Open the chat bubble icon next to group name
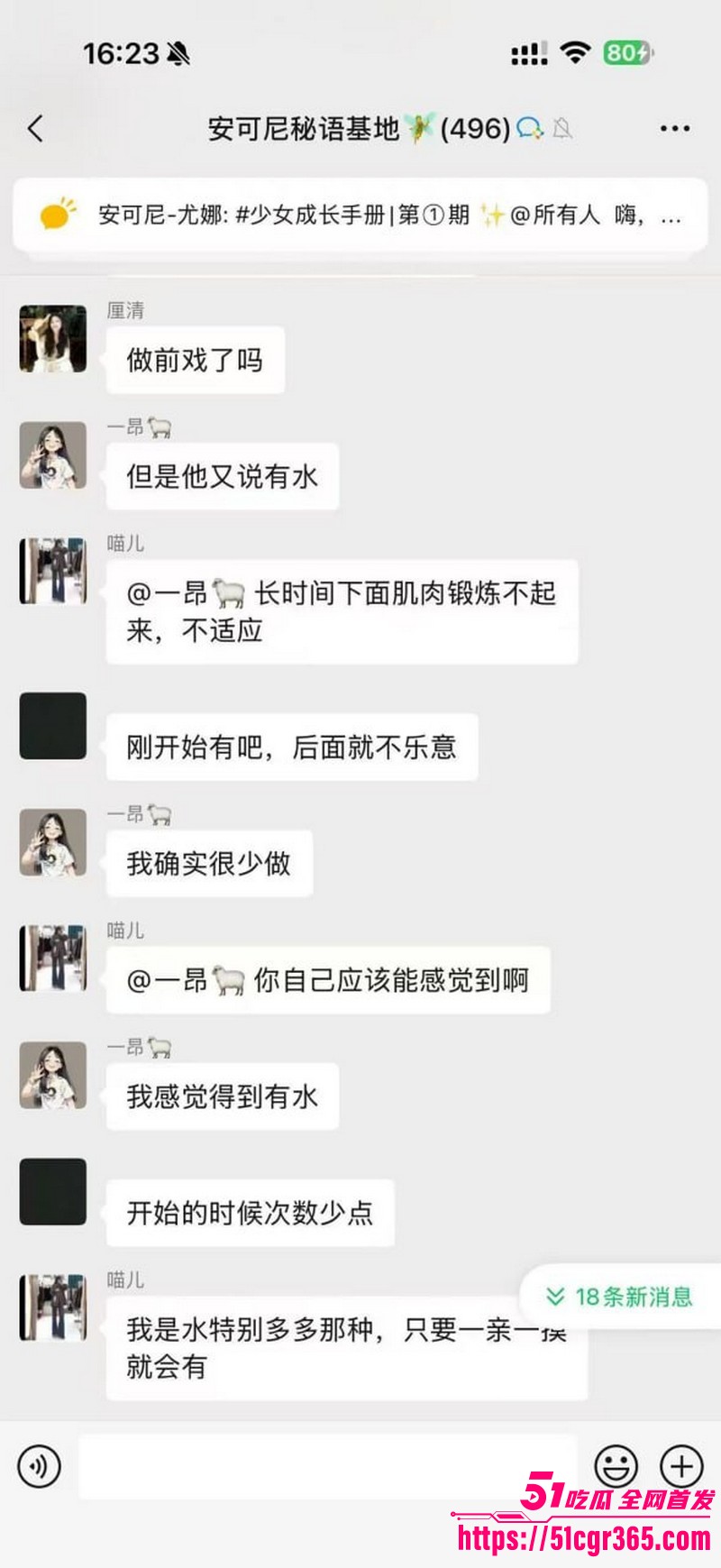721x1568 pixels. [x=527, y=129]
